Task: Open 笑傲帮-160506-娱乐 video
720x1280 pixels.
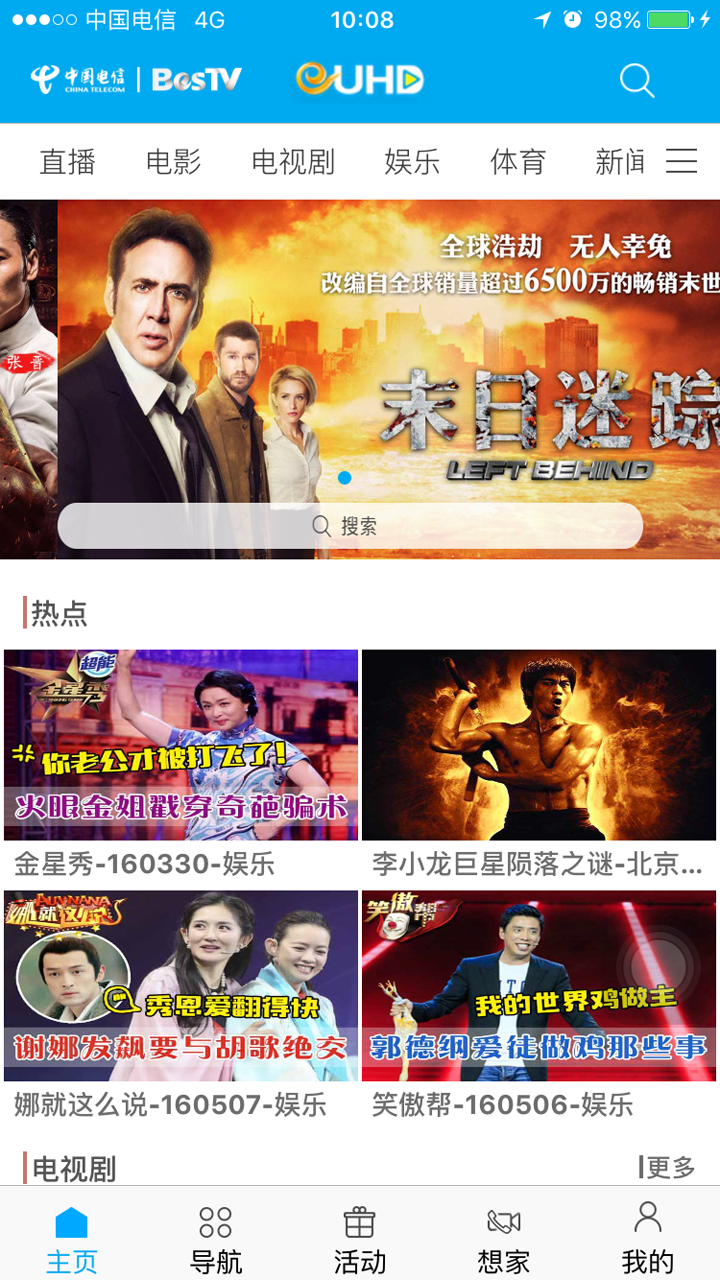Action: [x=539, y=985]
